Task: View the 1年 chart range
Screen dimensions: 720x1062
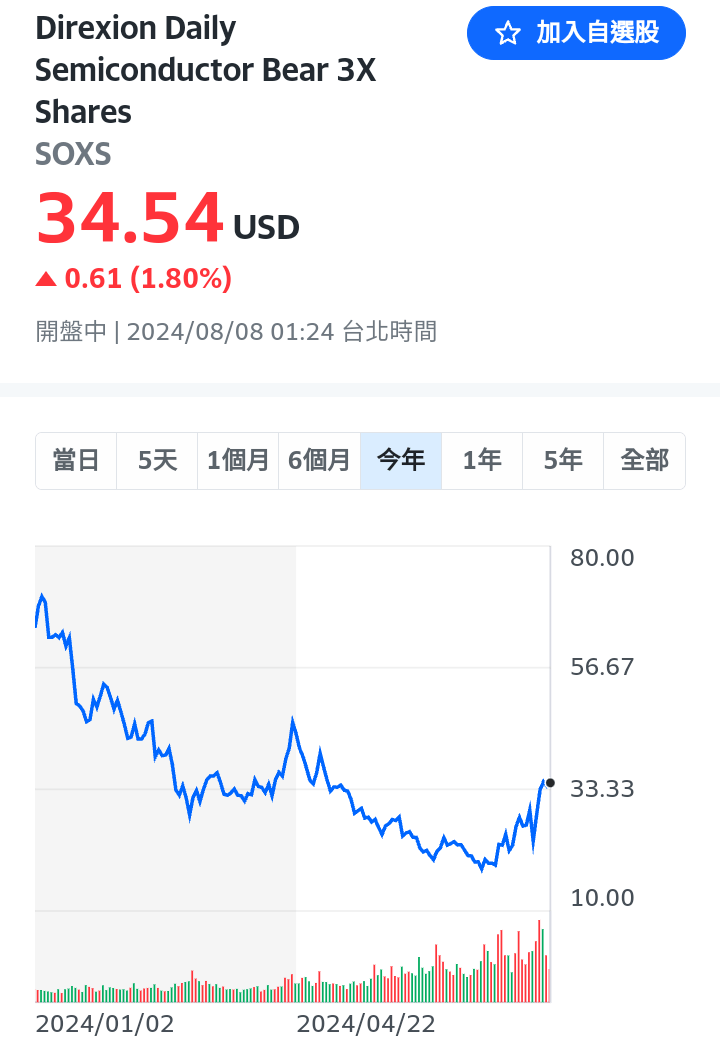Action: [482, 461]
